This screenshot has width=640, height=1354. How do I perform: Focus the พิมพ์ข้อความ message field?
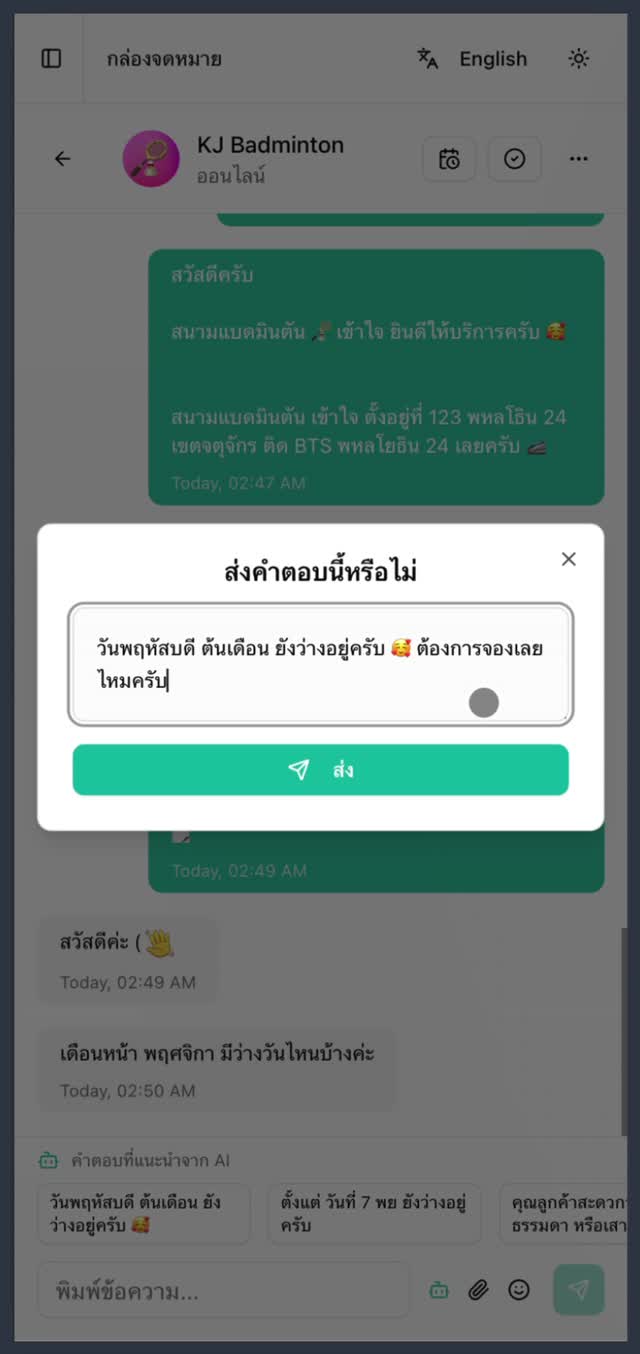(224, 1291)
